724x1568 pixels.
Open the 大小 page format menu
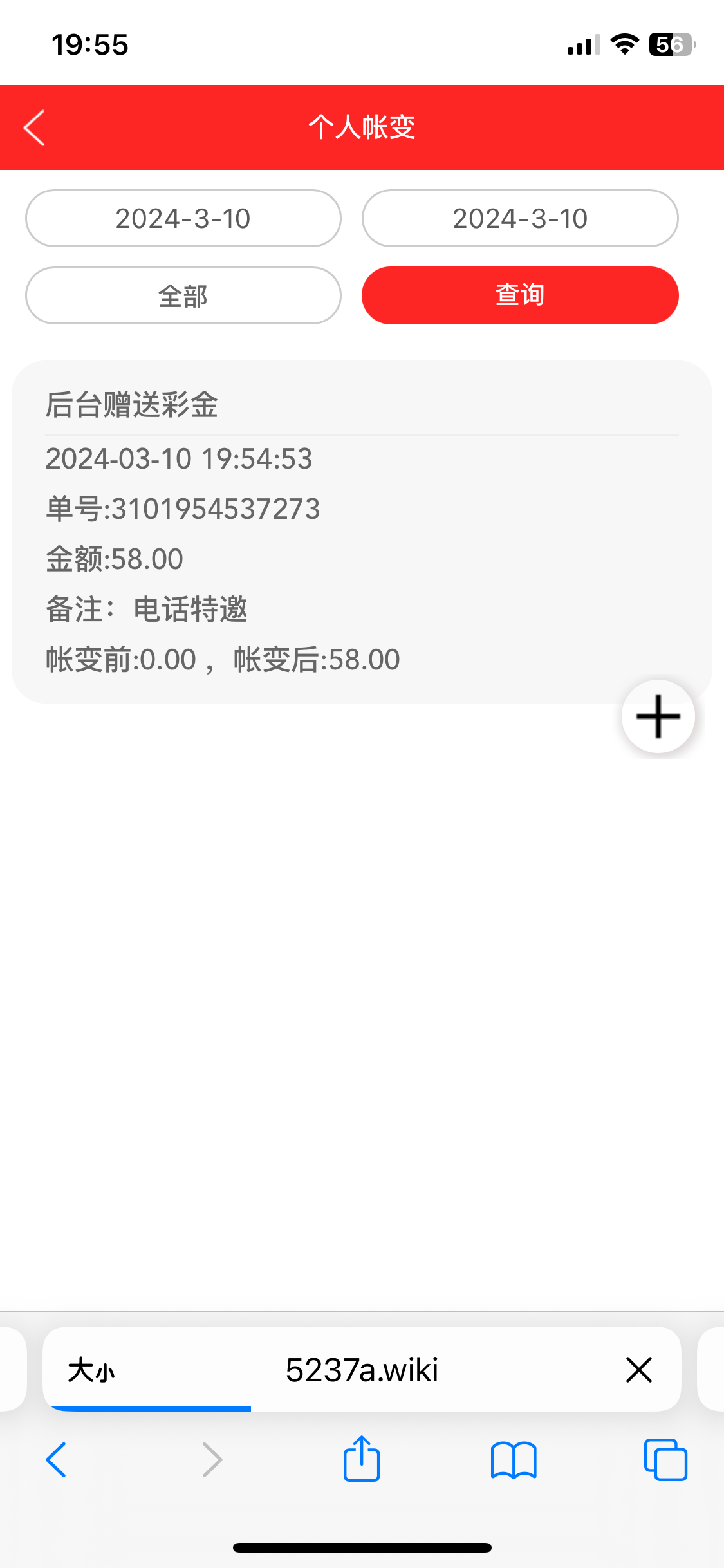(x=91, y=1370)
